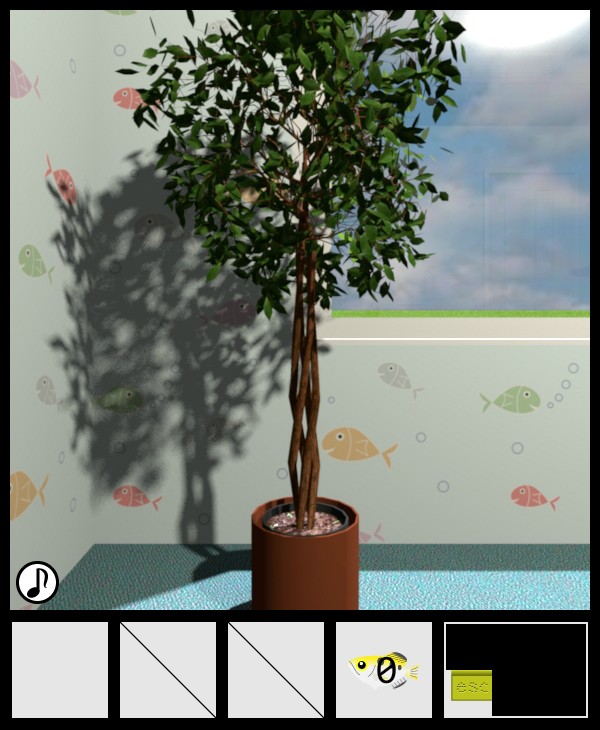Toggle the music note sound button

point(37,582)
